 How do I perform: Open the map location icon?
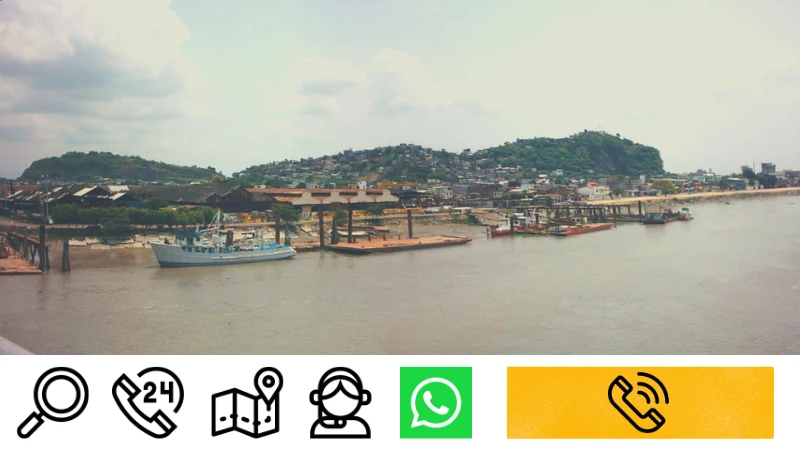tap(247, 402)
